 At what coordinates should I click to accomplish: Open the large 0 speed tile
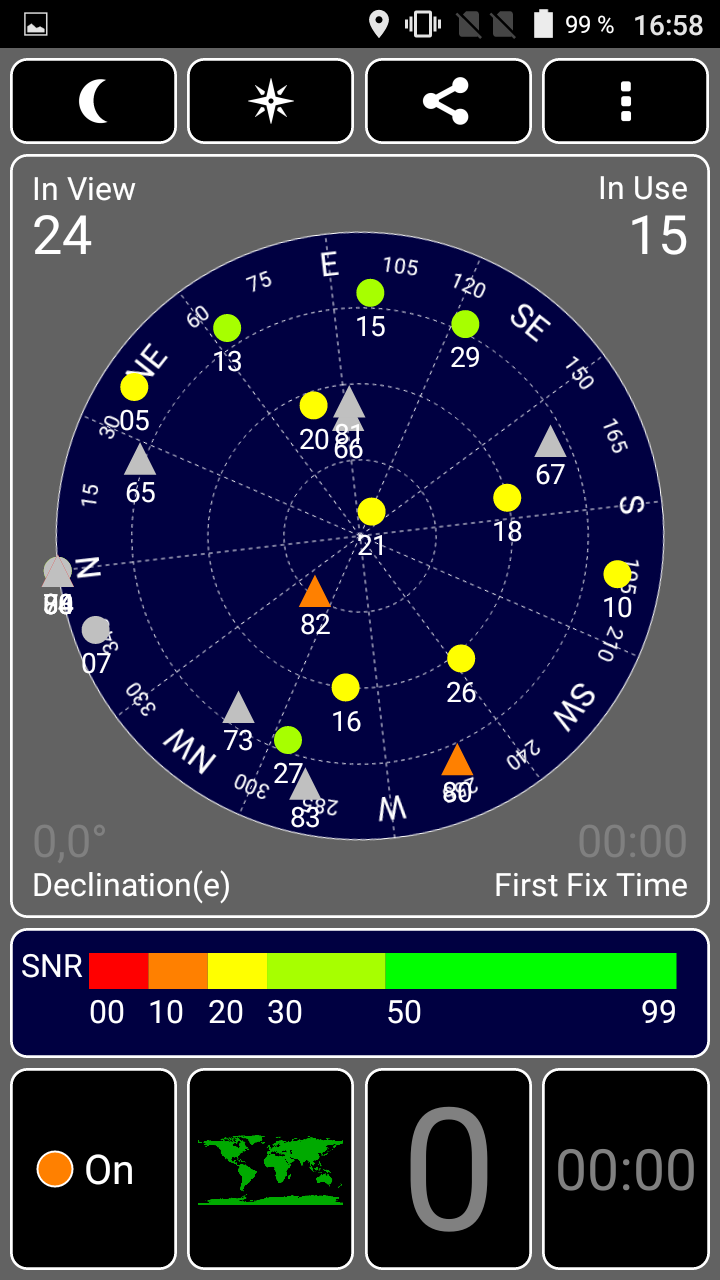pos(448,1169)
